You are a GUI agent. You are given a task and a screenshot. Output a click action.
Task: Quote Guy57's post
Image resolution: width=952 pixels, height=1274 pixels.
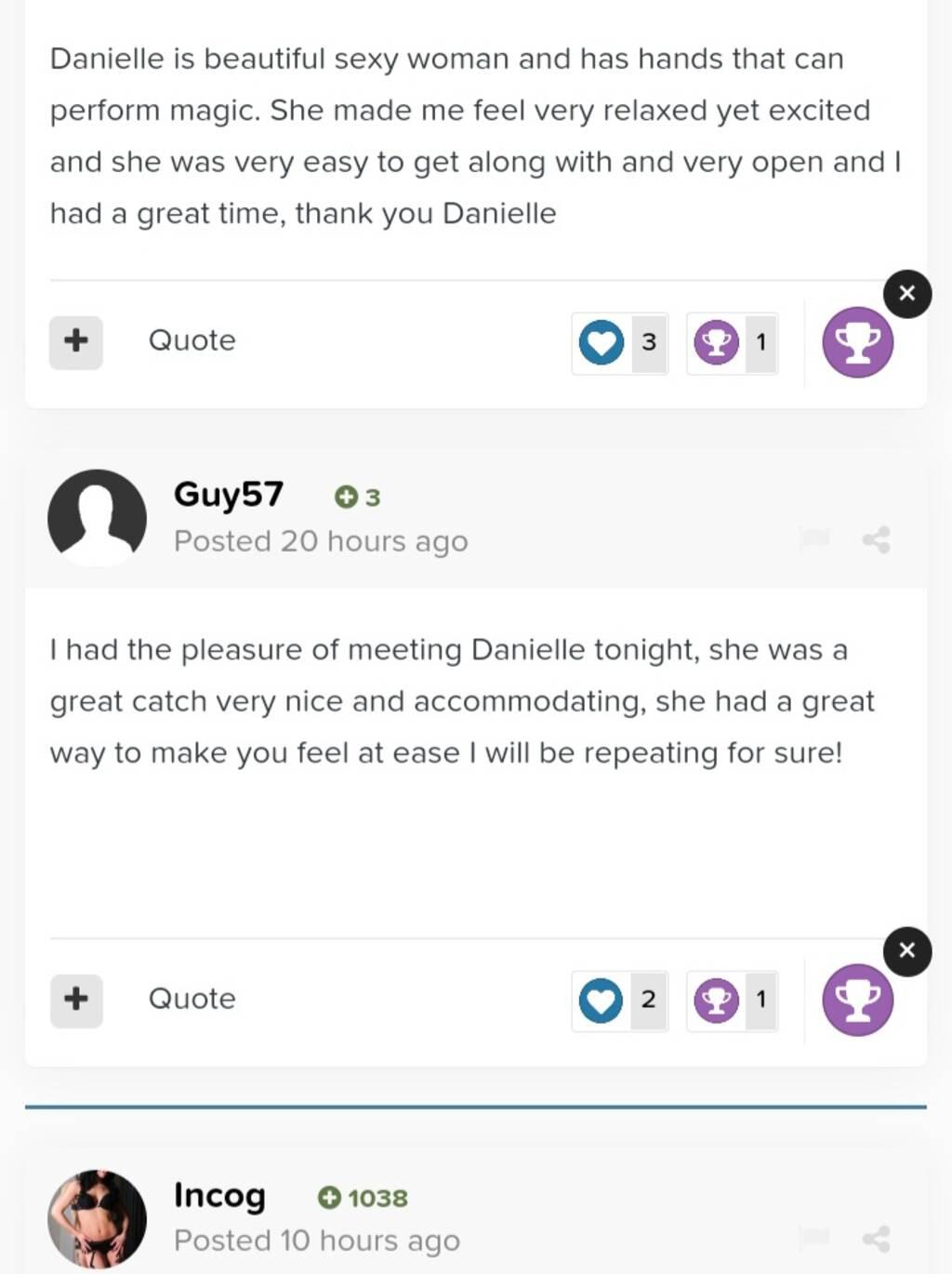(x=192, y=999)
